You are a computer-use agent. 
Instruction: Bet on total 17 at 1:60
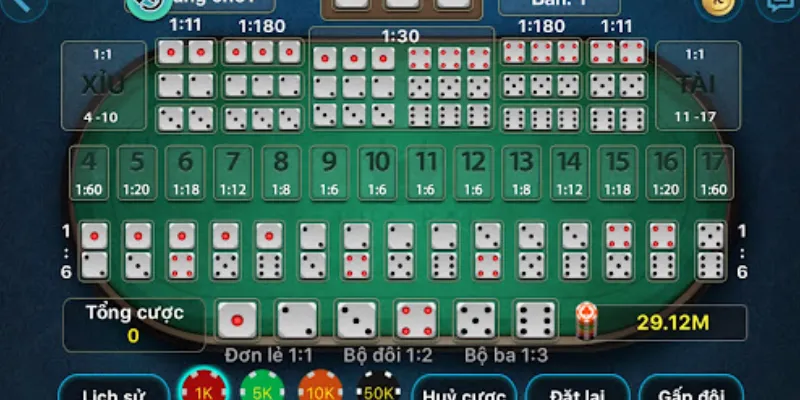click(x=713, y=173)
